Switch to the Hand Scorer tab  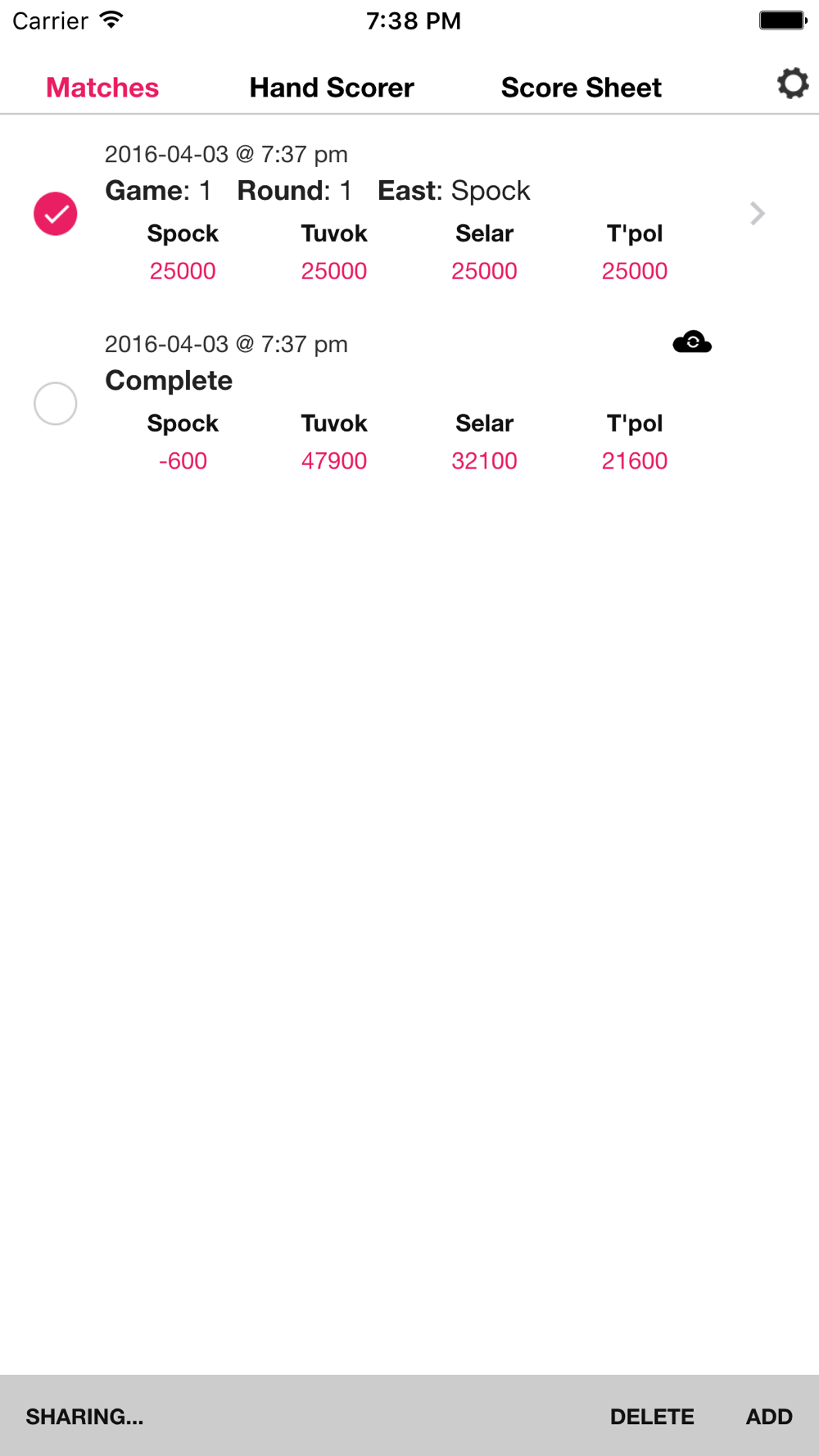332,88
